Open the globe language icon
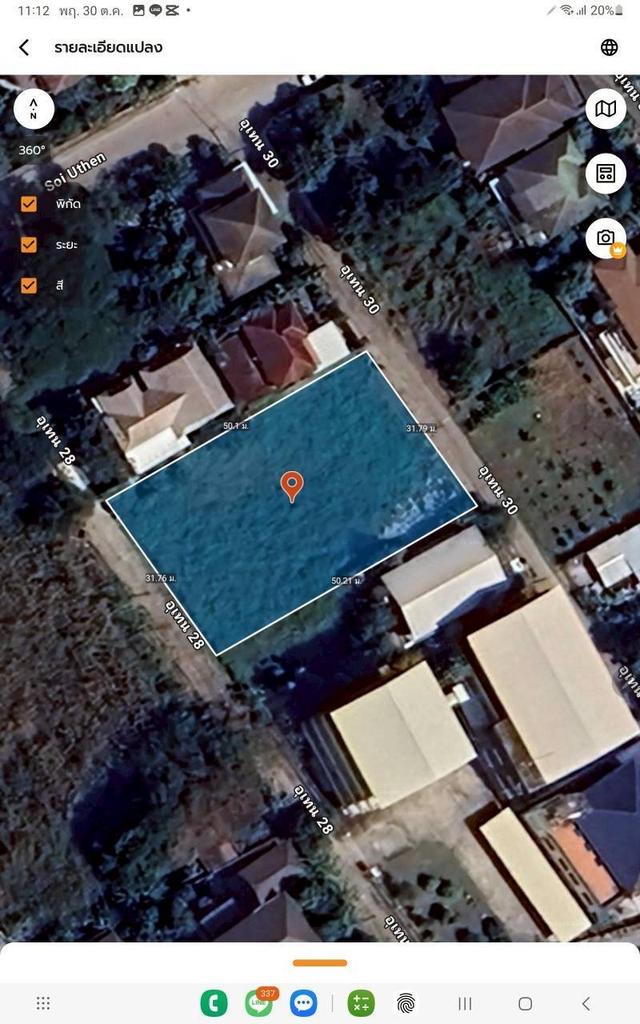 (x=609, y=47)
